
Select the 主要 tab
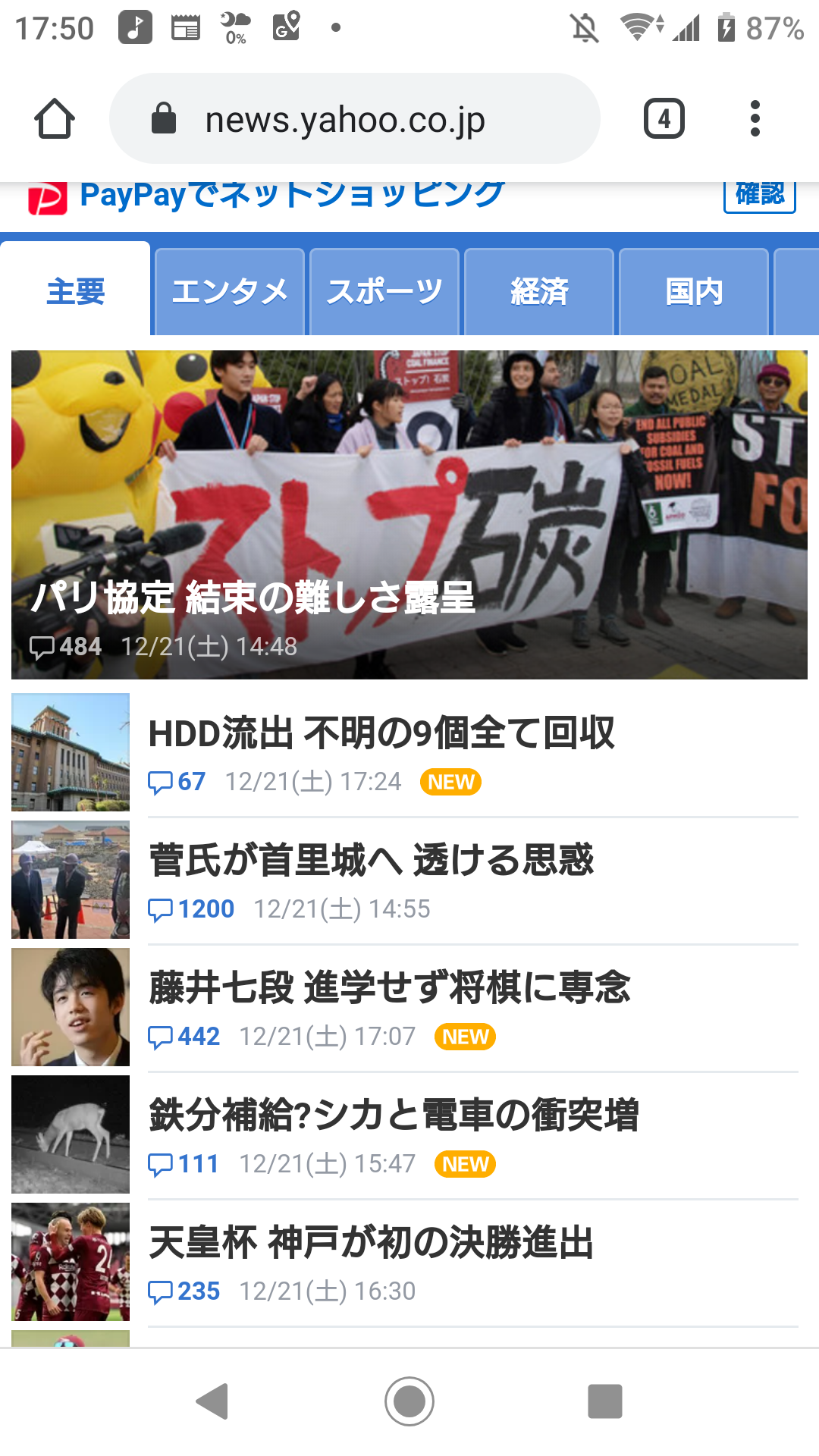[x=75, y=291]
